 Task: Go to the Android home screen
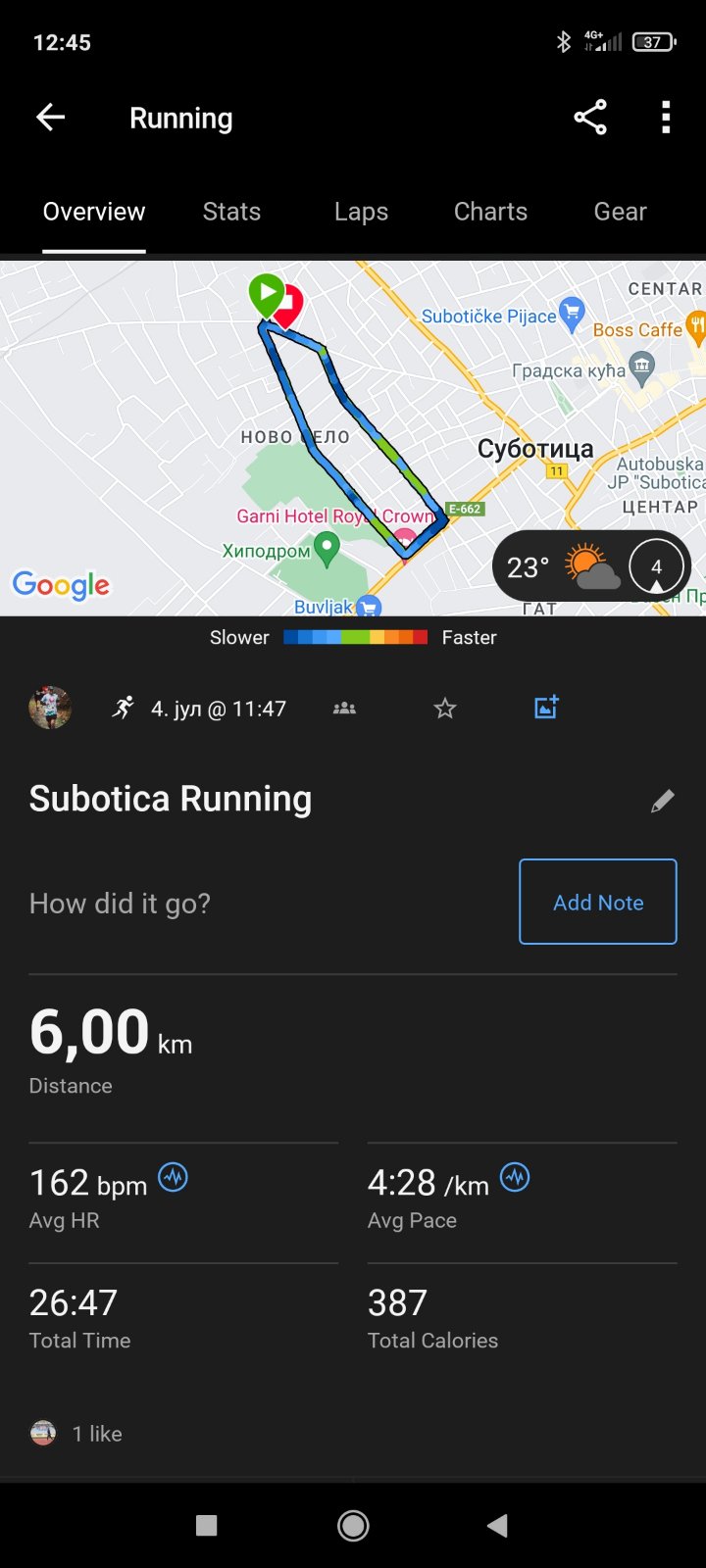click(x=353, y=1525)
